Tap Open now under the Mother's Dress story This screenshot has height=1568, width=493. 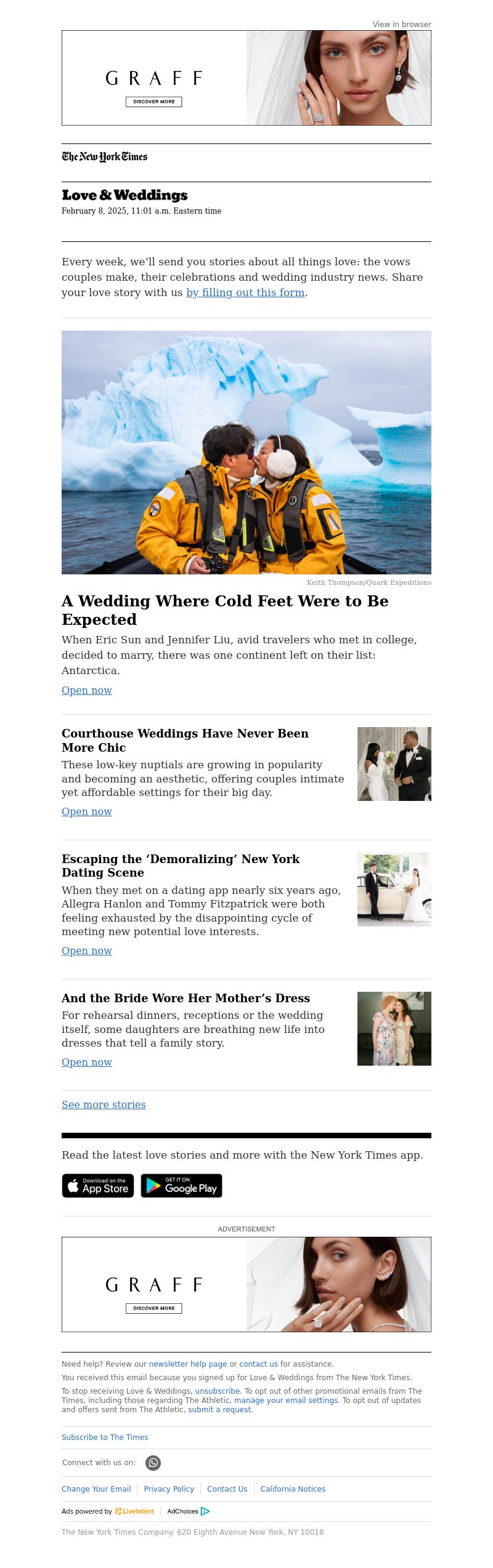[x=87, y=1062]
